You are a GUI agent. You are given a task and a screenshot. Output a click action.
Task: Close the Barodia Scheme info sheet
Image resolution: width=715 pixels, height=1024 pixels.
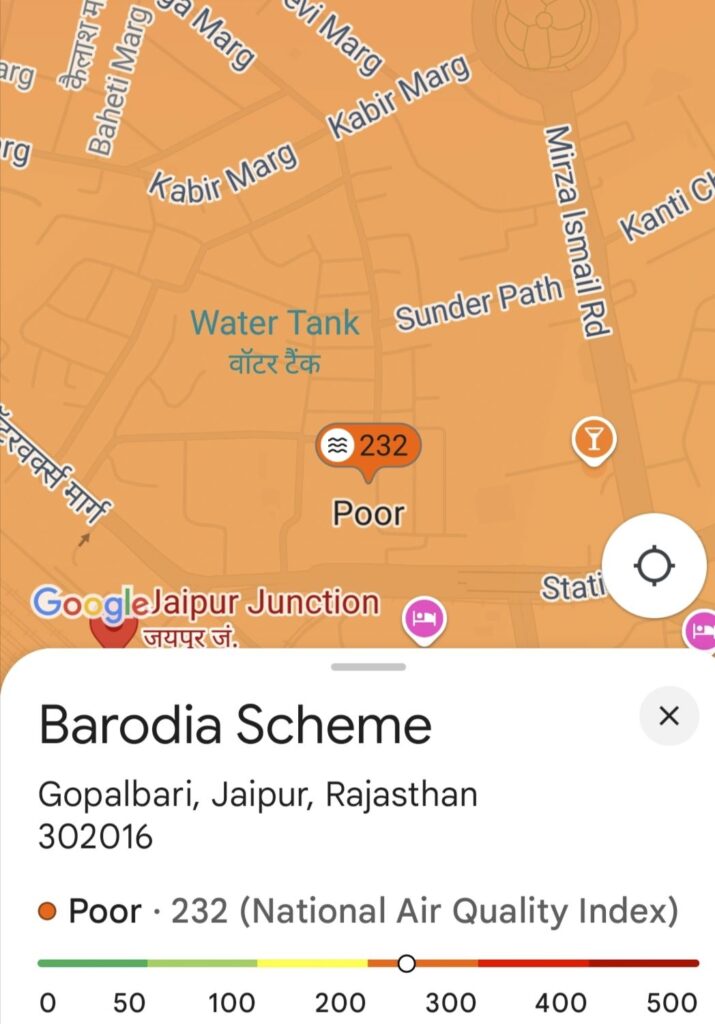[x=669, y=716]
